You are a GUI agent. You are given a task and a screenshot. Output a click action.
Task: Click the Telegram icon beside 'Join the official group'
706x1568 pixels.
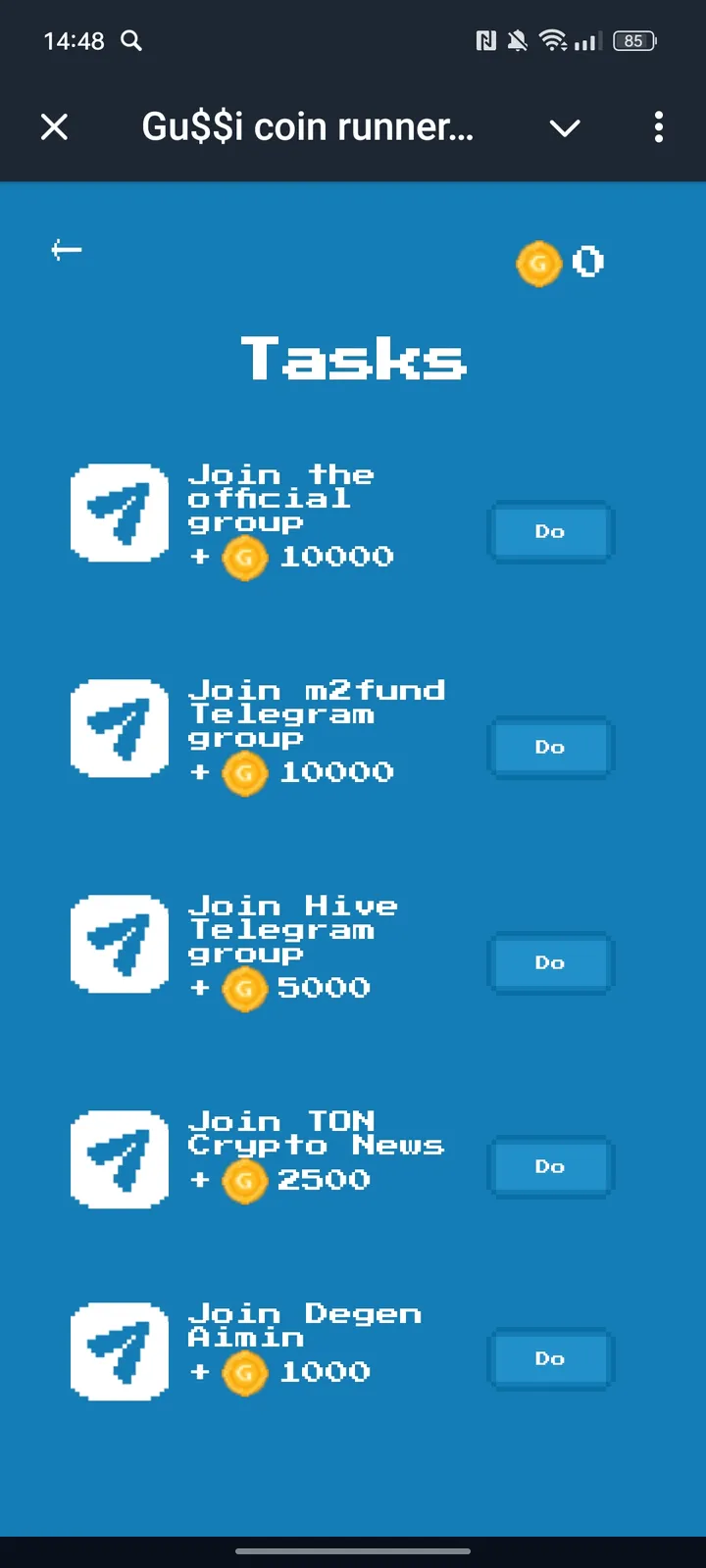pos(119,513)
